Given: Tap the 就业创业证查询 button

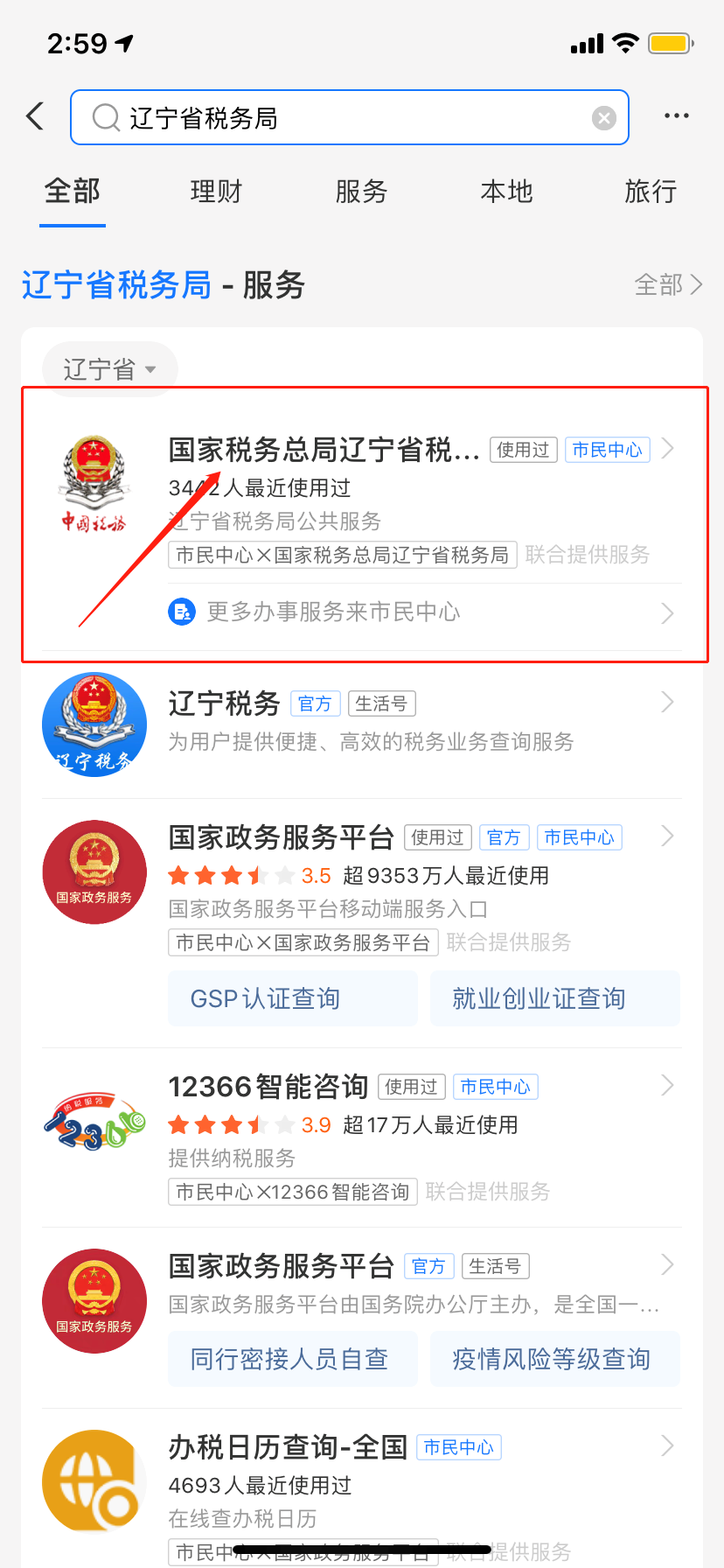Looking at the screenshot, I should [554, 998].
